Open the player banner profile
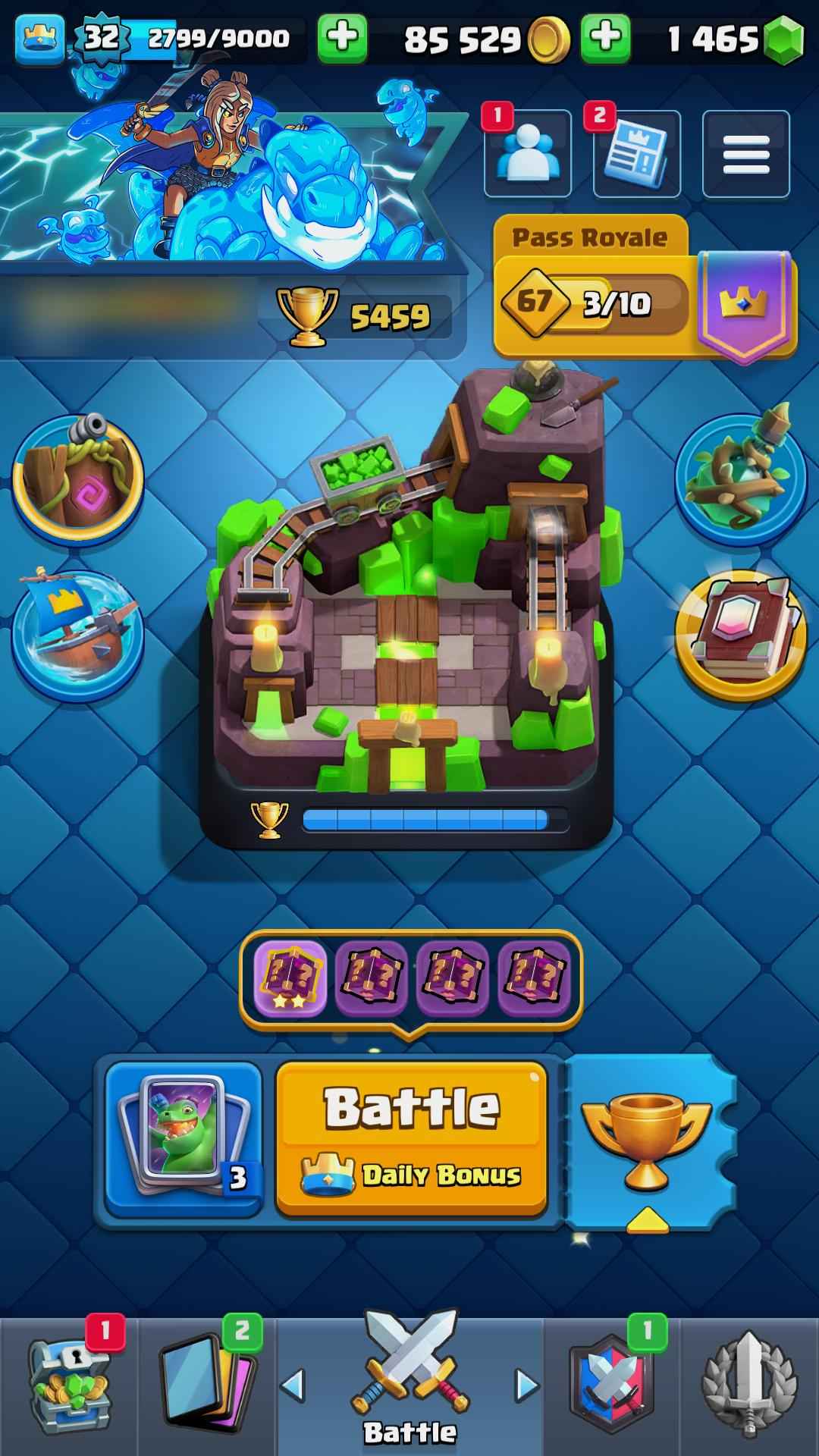The width and height of the screenshot is (819, 1456). (x=227, y=190)
